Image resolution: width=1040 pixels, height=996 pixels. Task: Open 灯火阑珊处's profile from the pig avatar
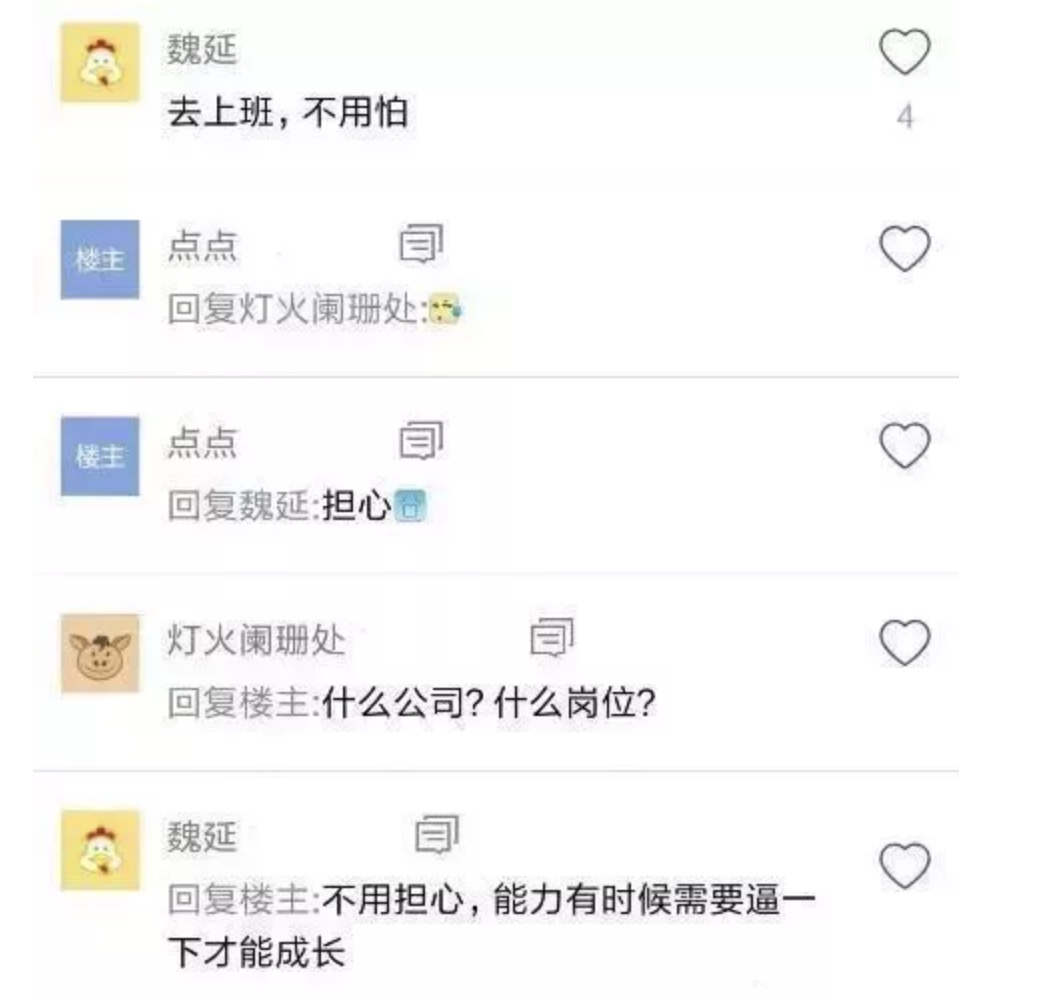(x=100, y=653)
